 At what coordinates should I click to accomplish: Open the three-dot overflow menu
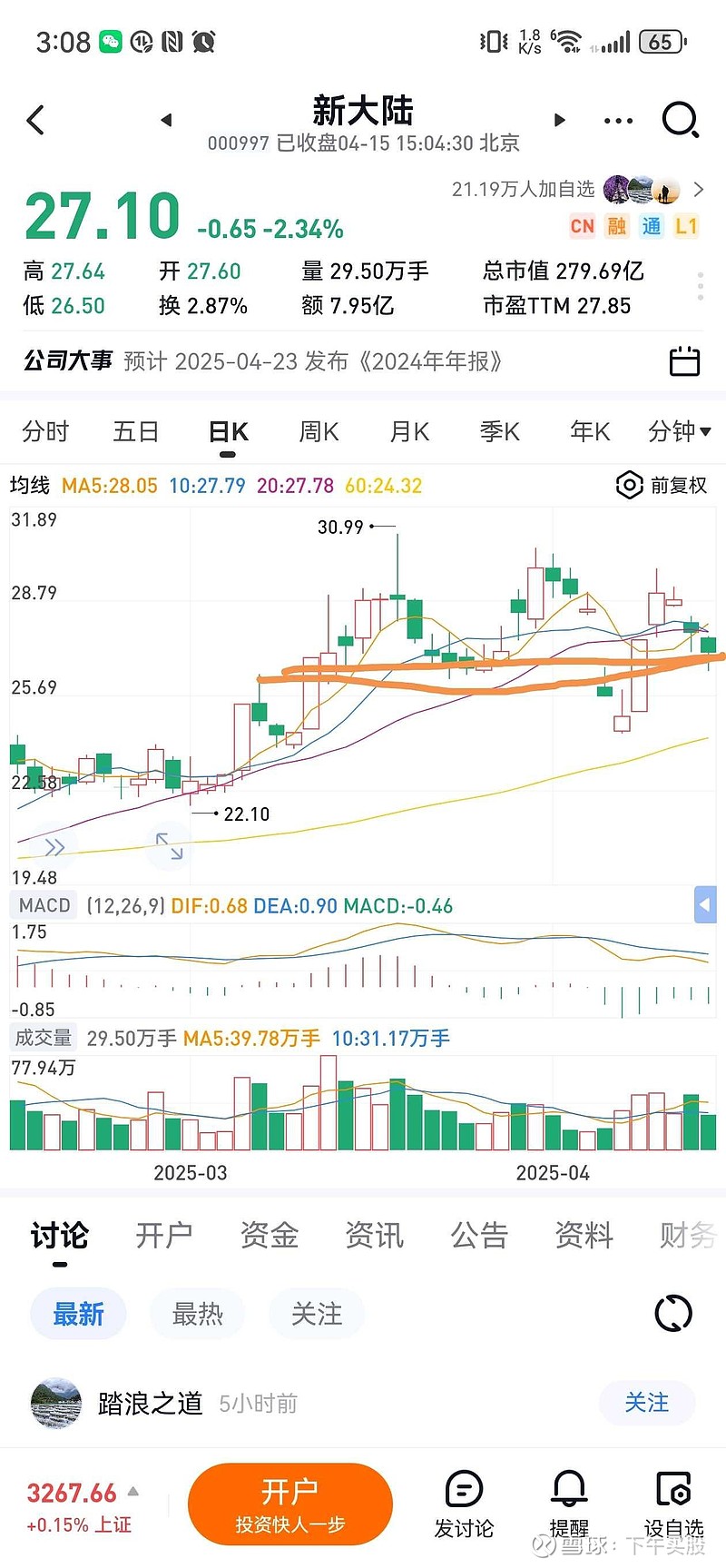coord(618,120)
